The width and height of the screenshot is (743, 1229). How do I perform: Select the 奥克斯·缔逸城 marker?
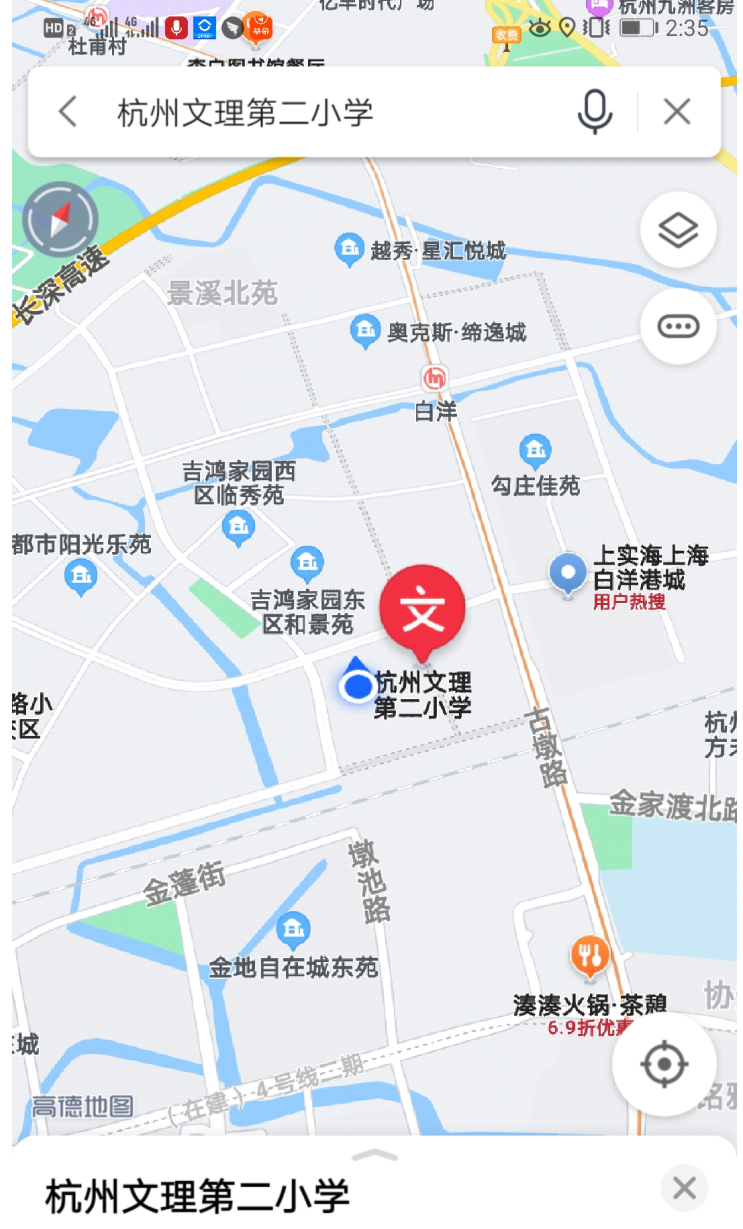point(364,329)
